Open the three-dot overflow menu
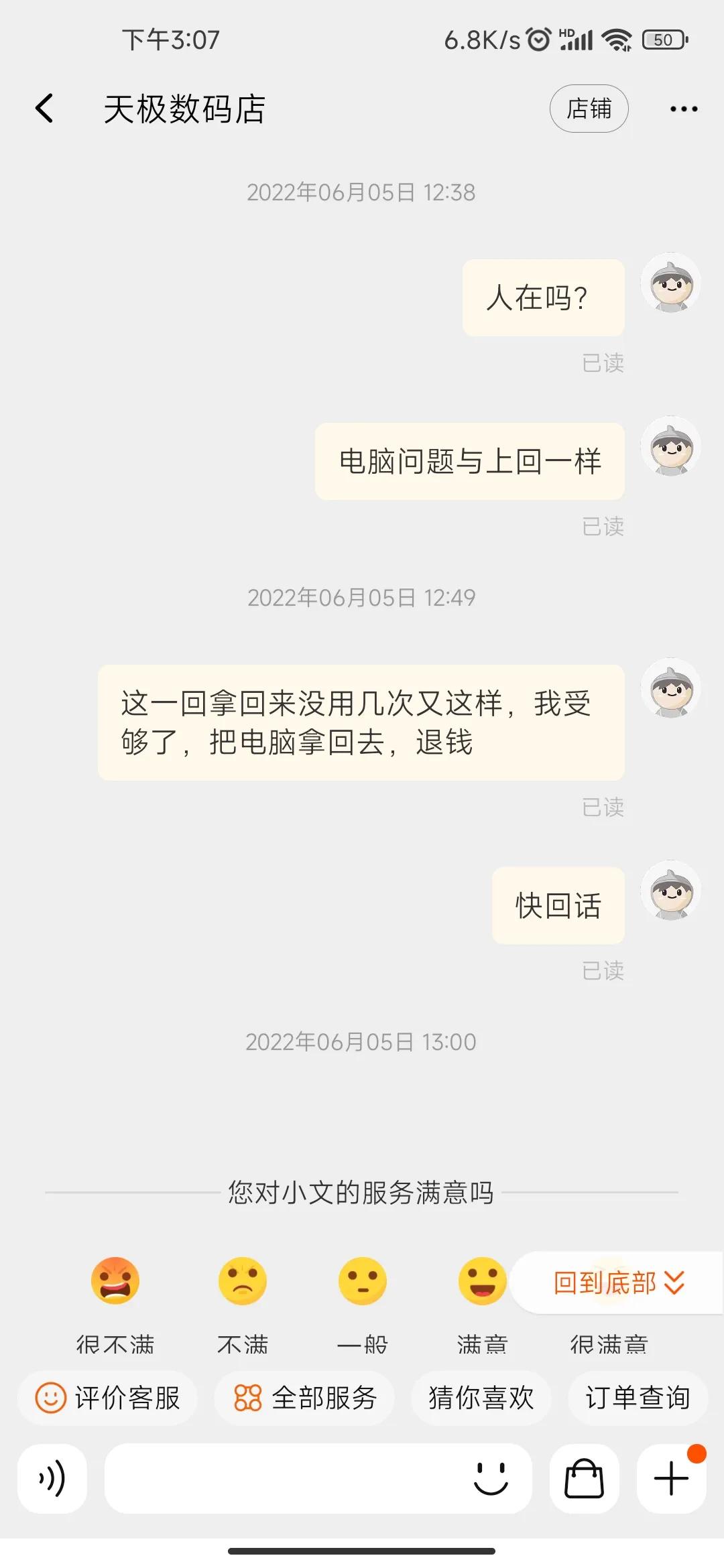Image resolution: width=724 pixels, height=1568 pixels. (682, 107)
